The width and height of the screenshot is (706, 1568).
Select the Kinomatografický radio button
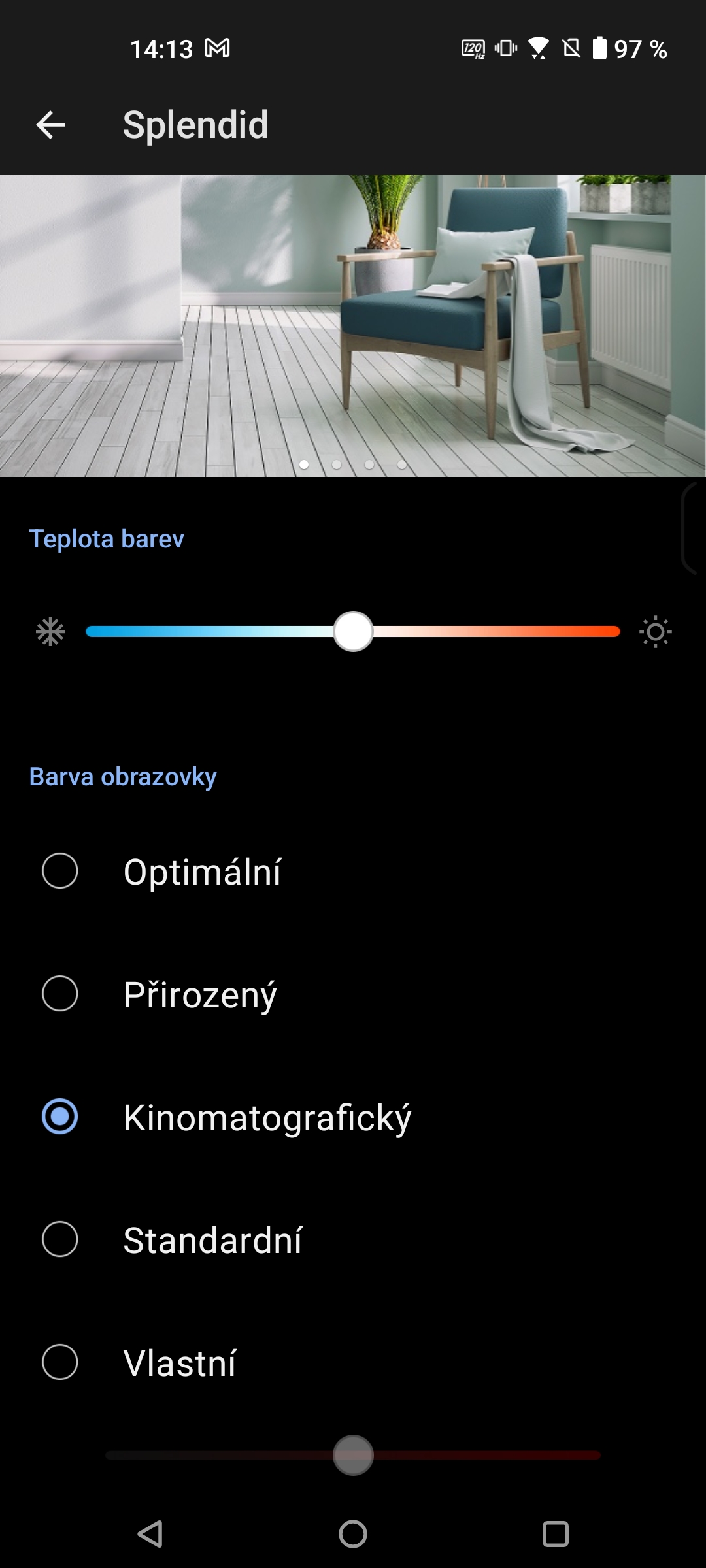pos(60,1117)
